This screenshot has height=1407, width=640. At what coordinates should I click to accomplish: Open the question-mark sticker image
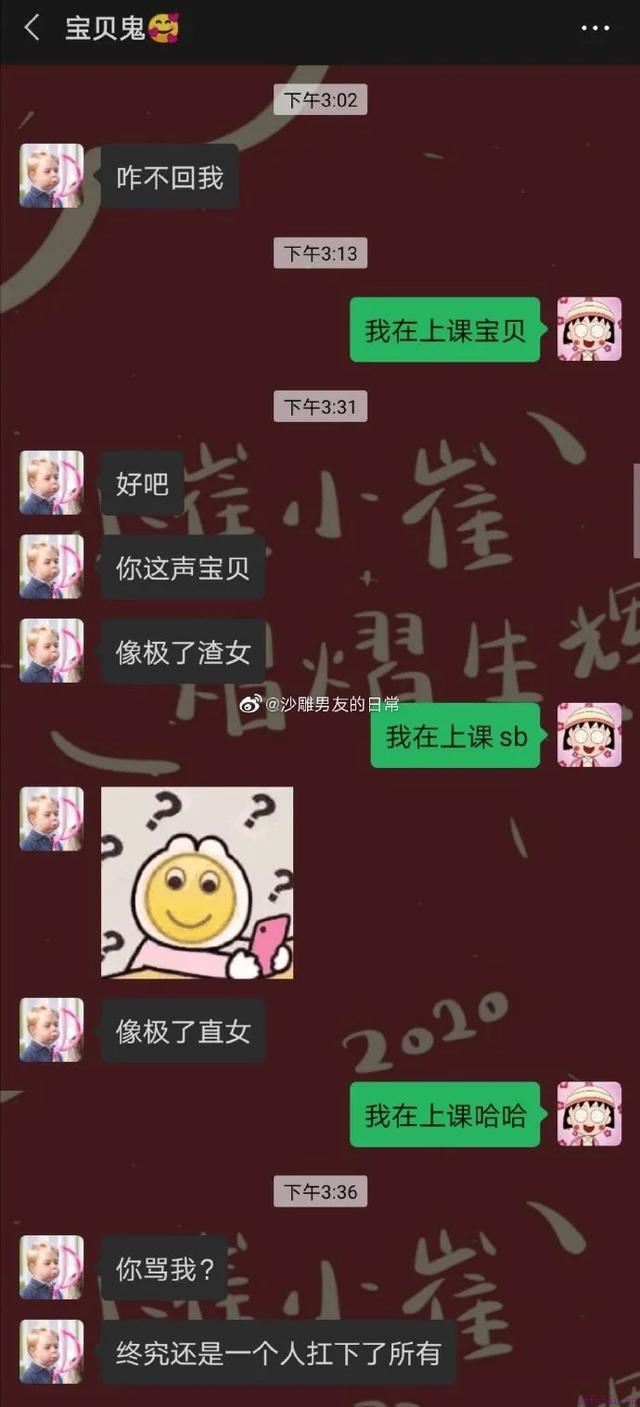(197, 882)
